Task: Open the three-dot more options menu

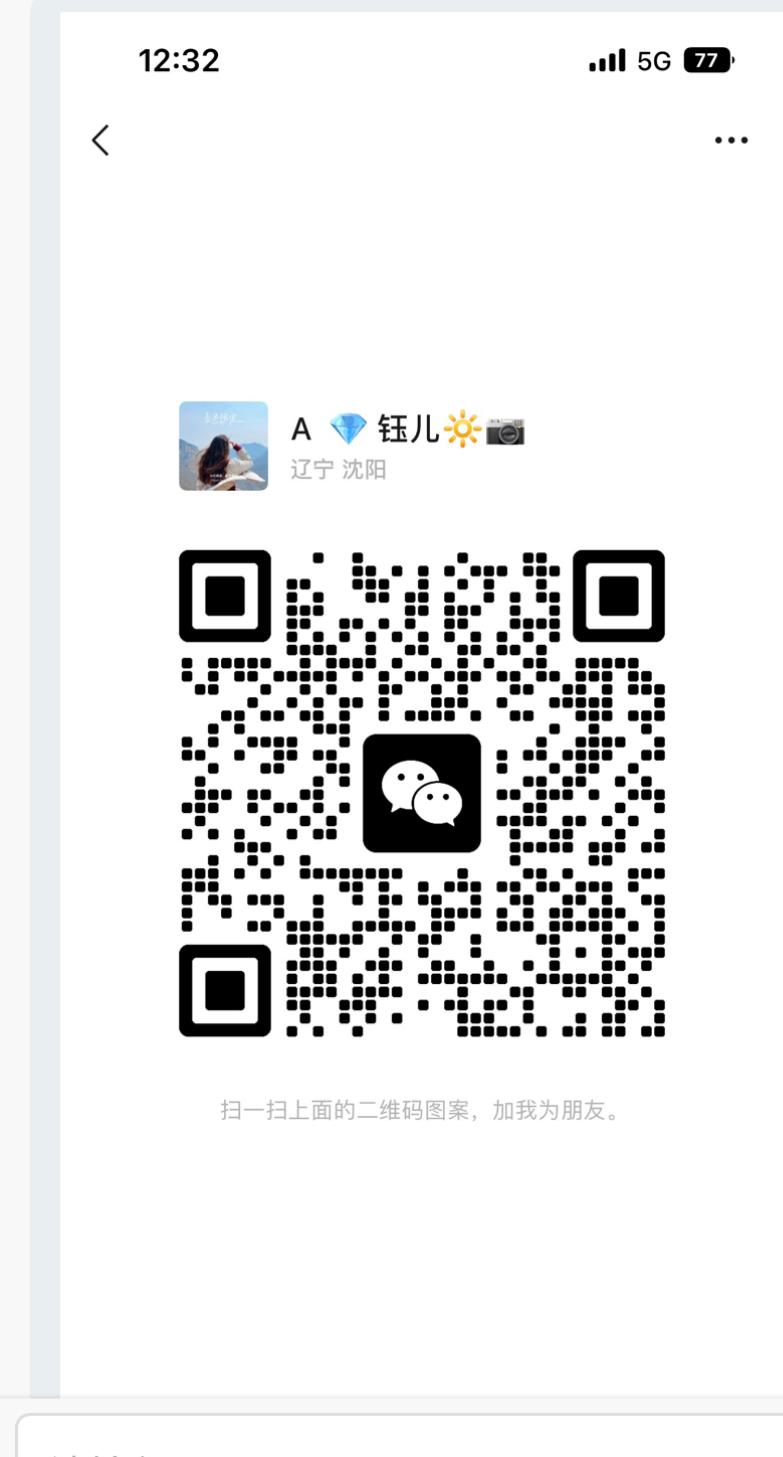Action: [731, 141]
